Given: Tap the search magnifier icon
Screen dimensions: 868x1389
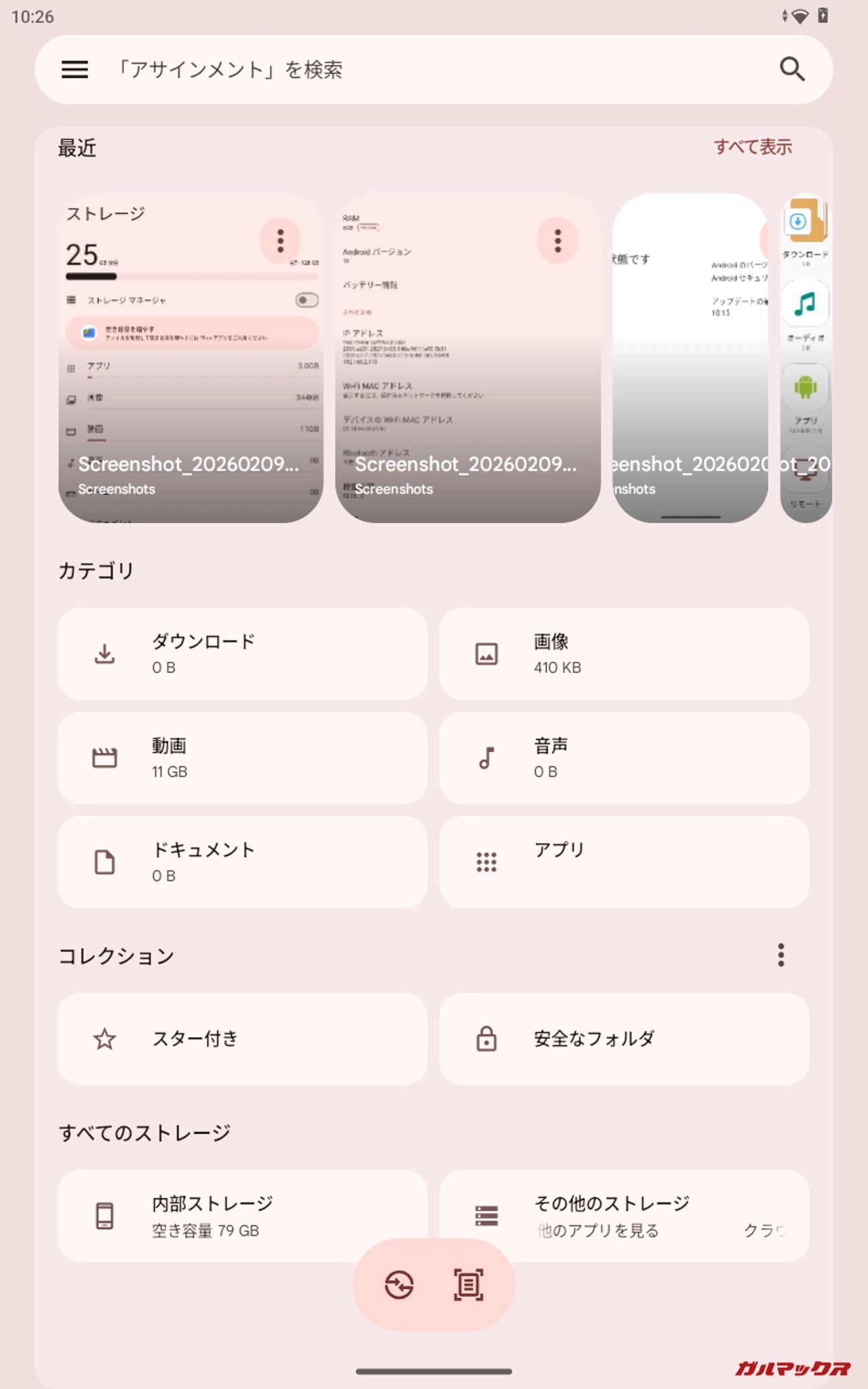Looking at the screenshot, I should (x=791, y=69).
